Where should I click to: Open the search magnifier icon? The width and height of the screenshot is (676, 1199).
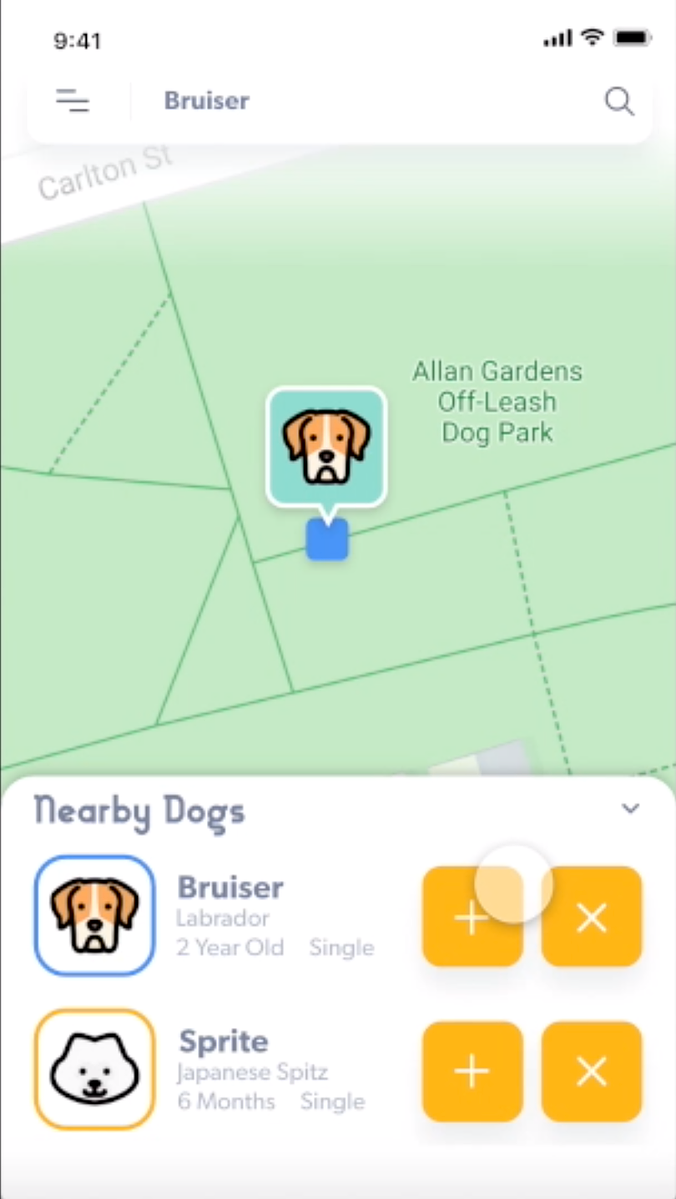click(x=619, y=101)
